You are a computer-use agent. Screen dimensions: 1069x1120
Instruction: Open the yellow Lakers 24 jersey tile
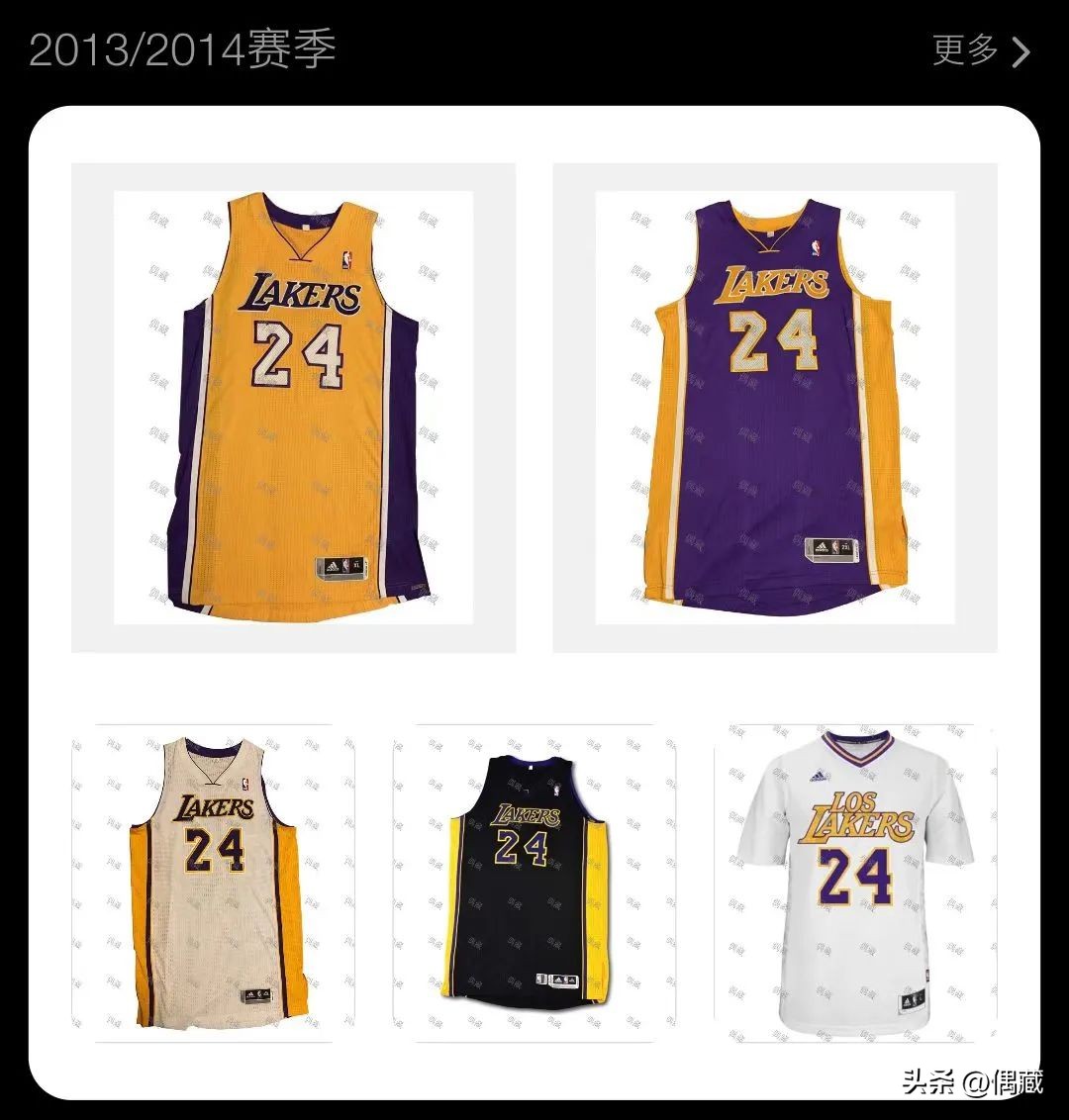[293, 407]
